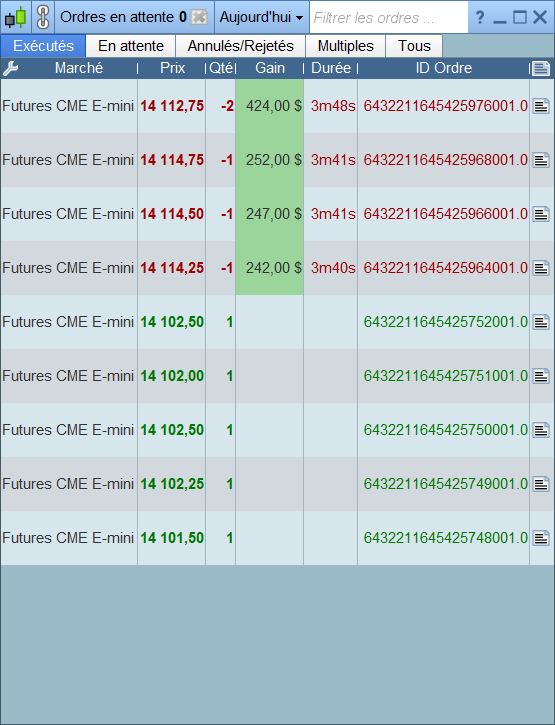
Task: Expand the Aujourd'hui period dropdown
Action: pos(261,17)
